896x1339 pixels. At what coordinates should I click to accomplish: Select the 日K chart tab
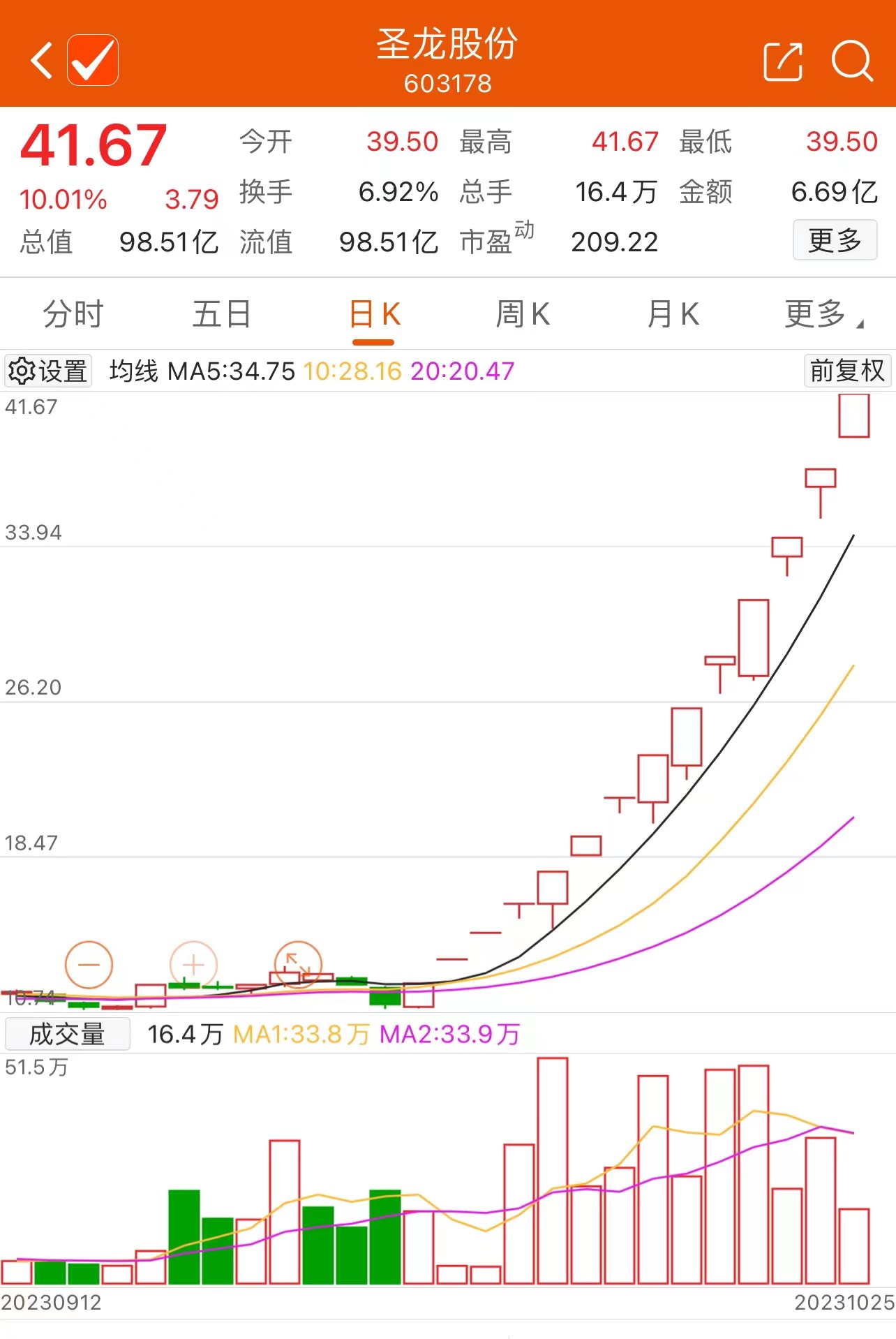[x=374, y=314]
